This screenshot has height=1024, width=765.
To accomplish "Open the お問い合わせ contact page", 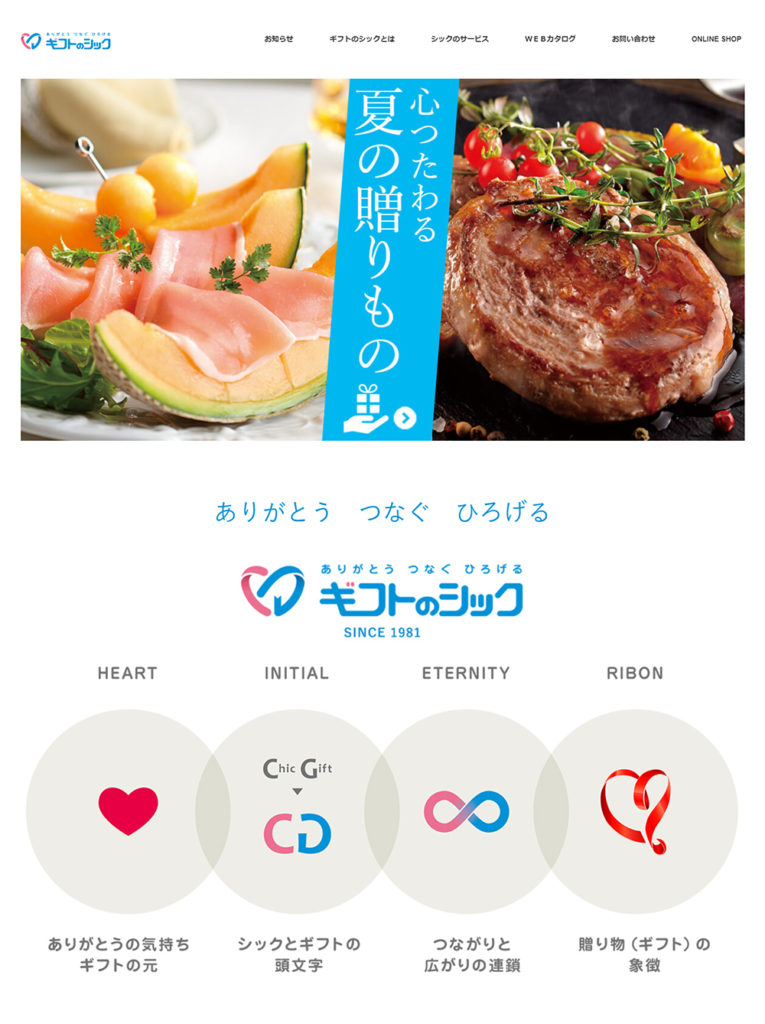I will (x=633, y=39).
